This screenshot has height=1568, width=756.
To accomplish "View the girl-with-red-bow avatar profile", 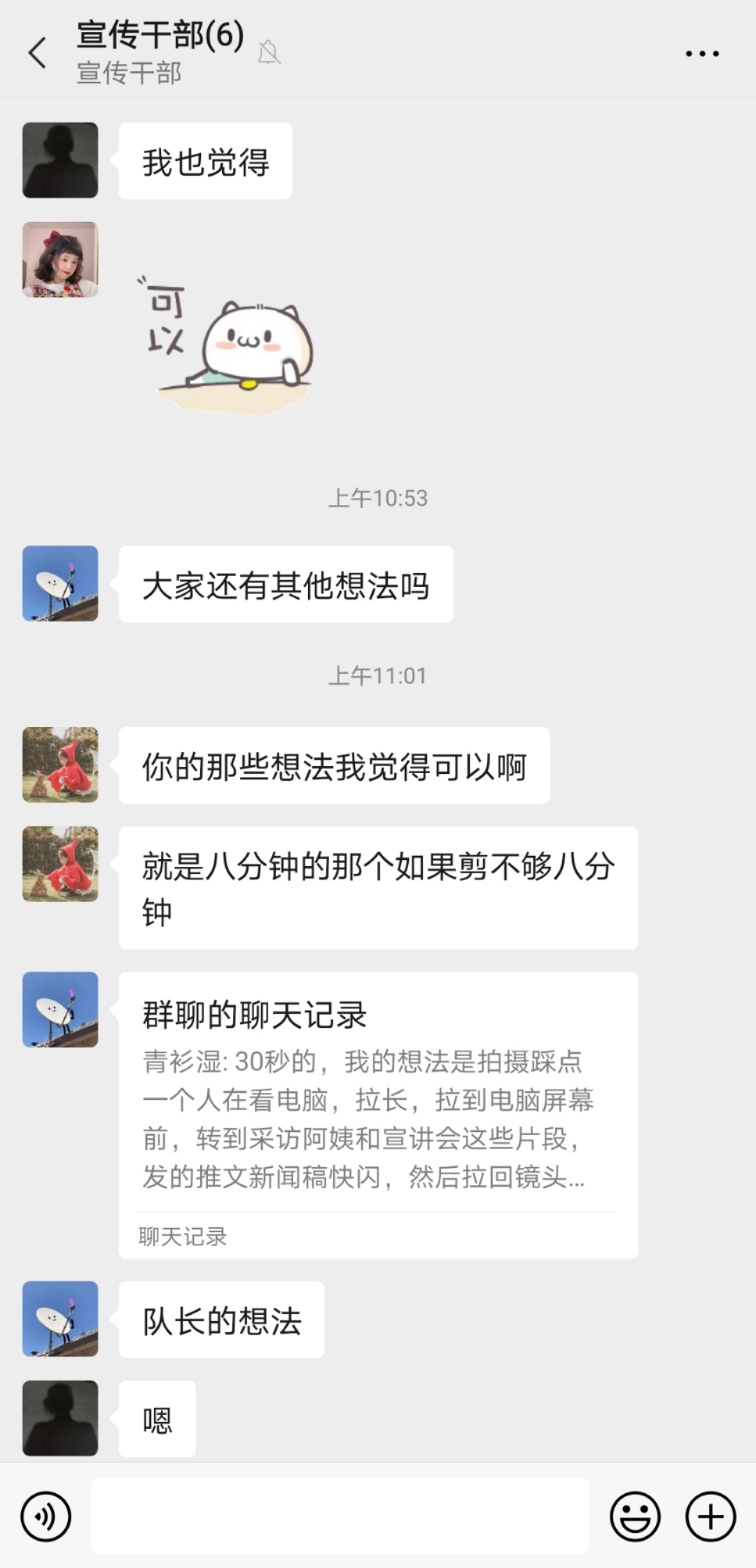I will pyautogui.click(x=59, y=259).
